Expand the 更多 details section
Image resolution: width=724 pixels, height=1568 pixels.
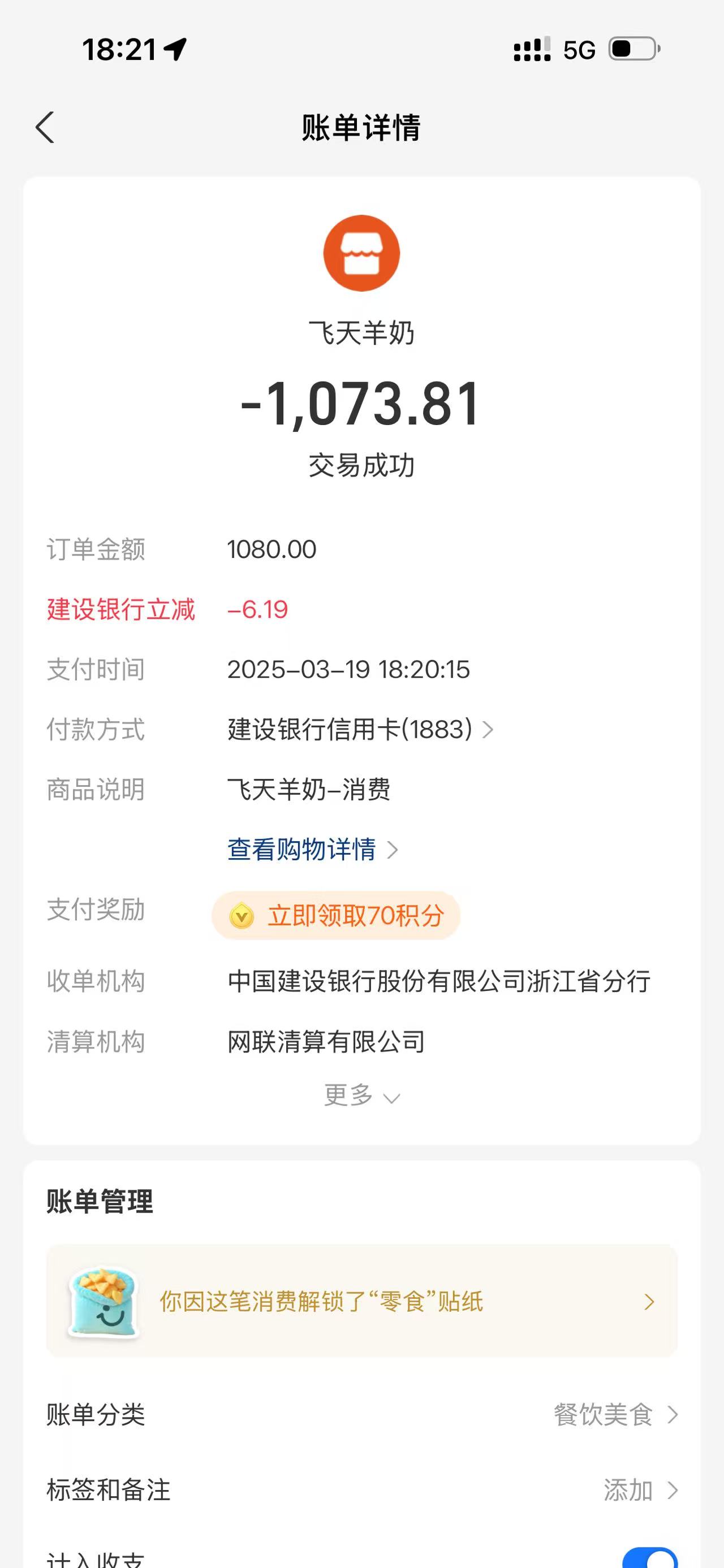(x=361, y=1096)
